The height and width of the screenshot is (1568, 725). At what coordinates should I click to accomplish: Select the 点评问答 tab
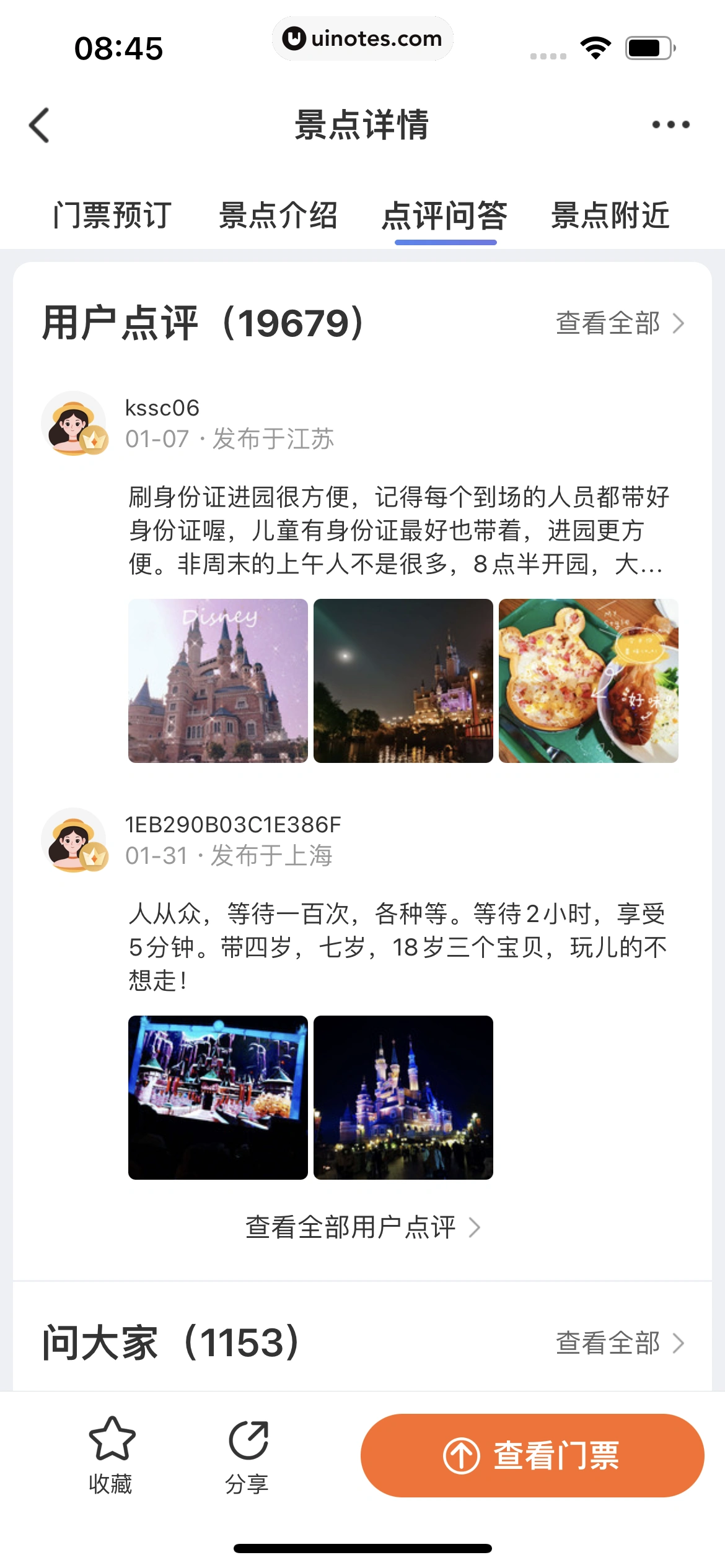pos(445,216)
